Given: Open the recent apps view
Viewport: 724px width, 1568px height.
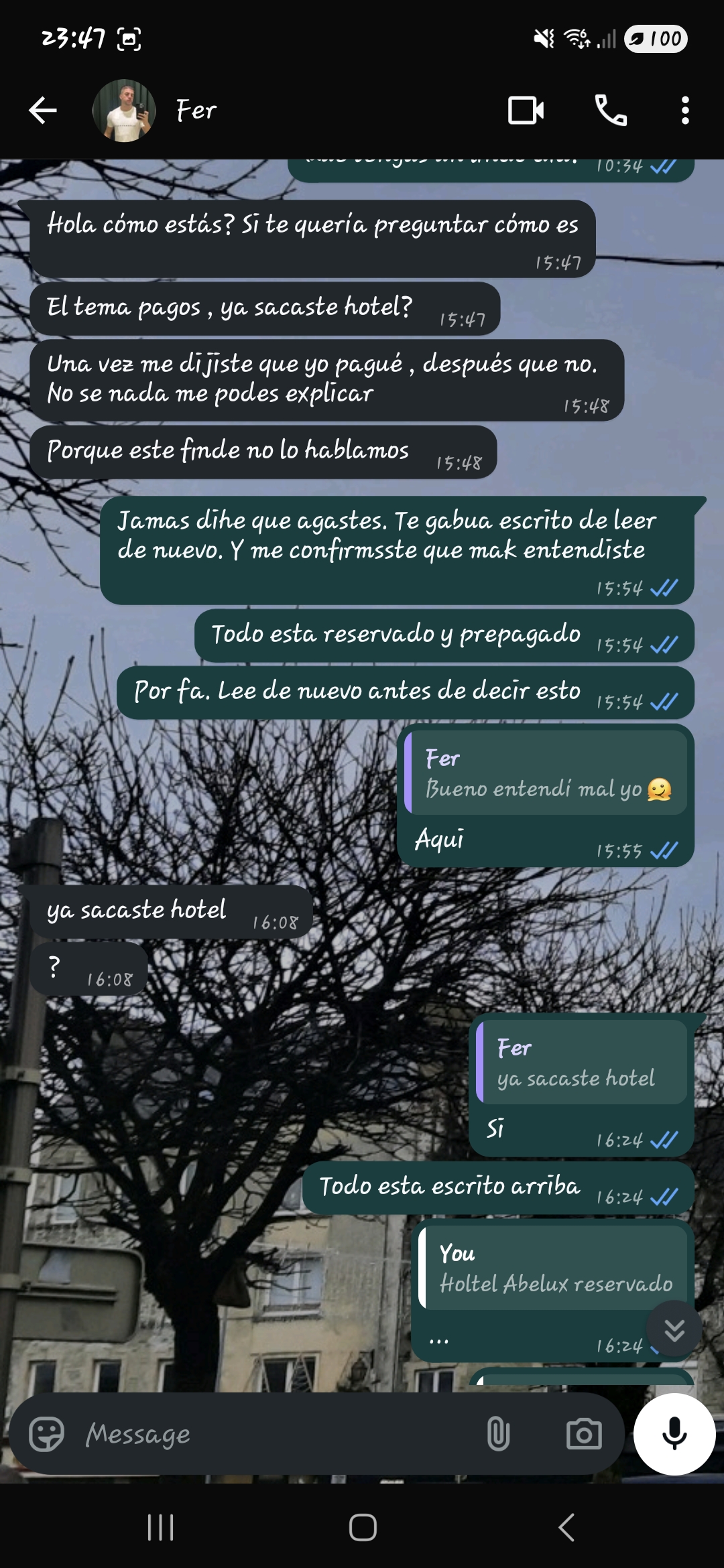Looking at the screenshot, I should coord(160,1528).
